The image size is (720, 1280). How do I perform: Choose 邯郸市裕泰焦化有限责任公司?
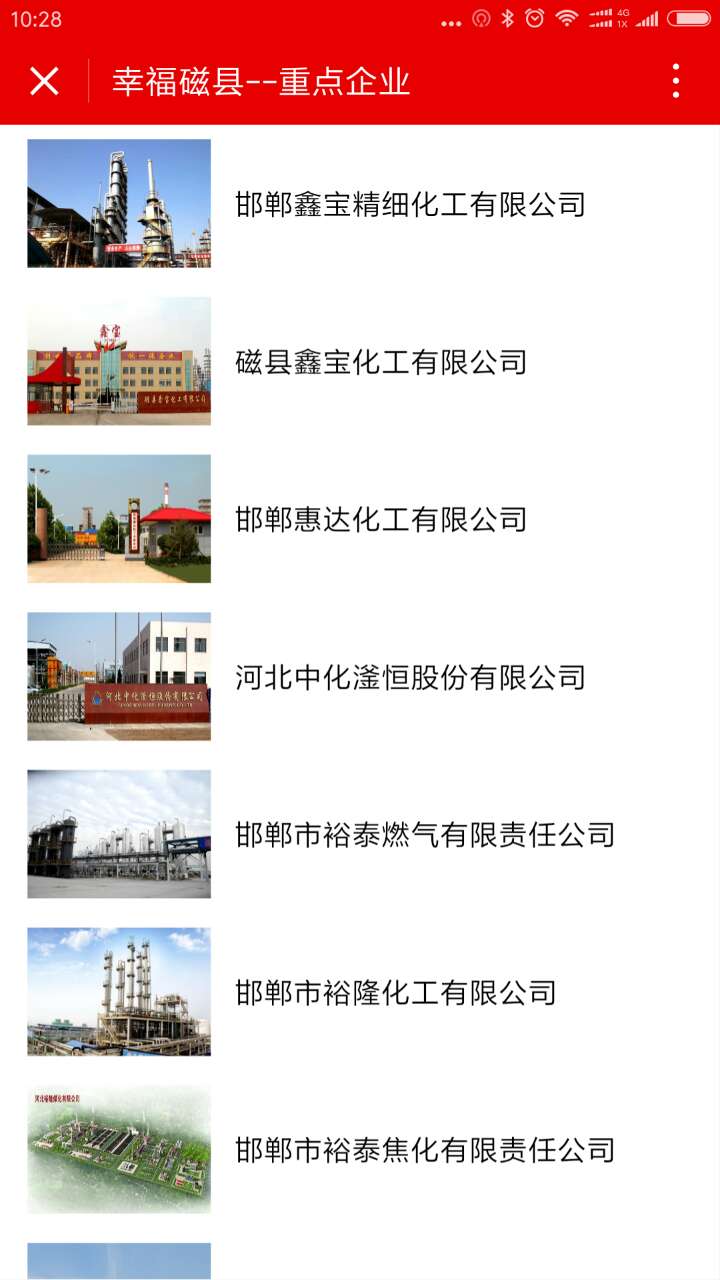pos(425,1150)
